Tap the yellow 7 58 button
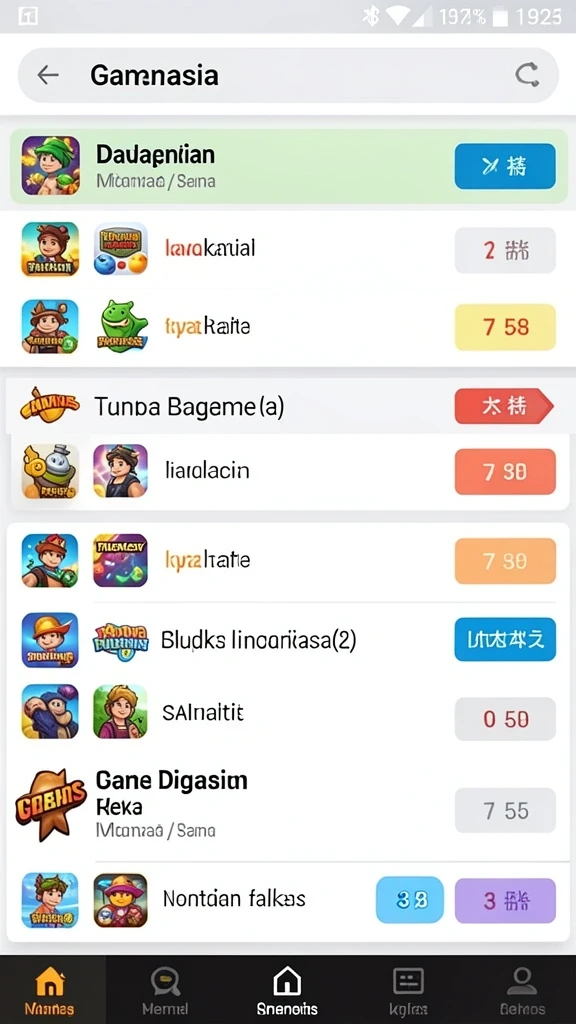The width and height of the screenshot is (576, 1024). (505, 327)
